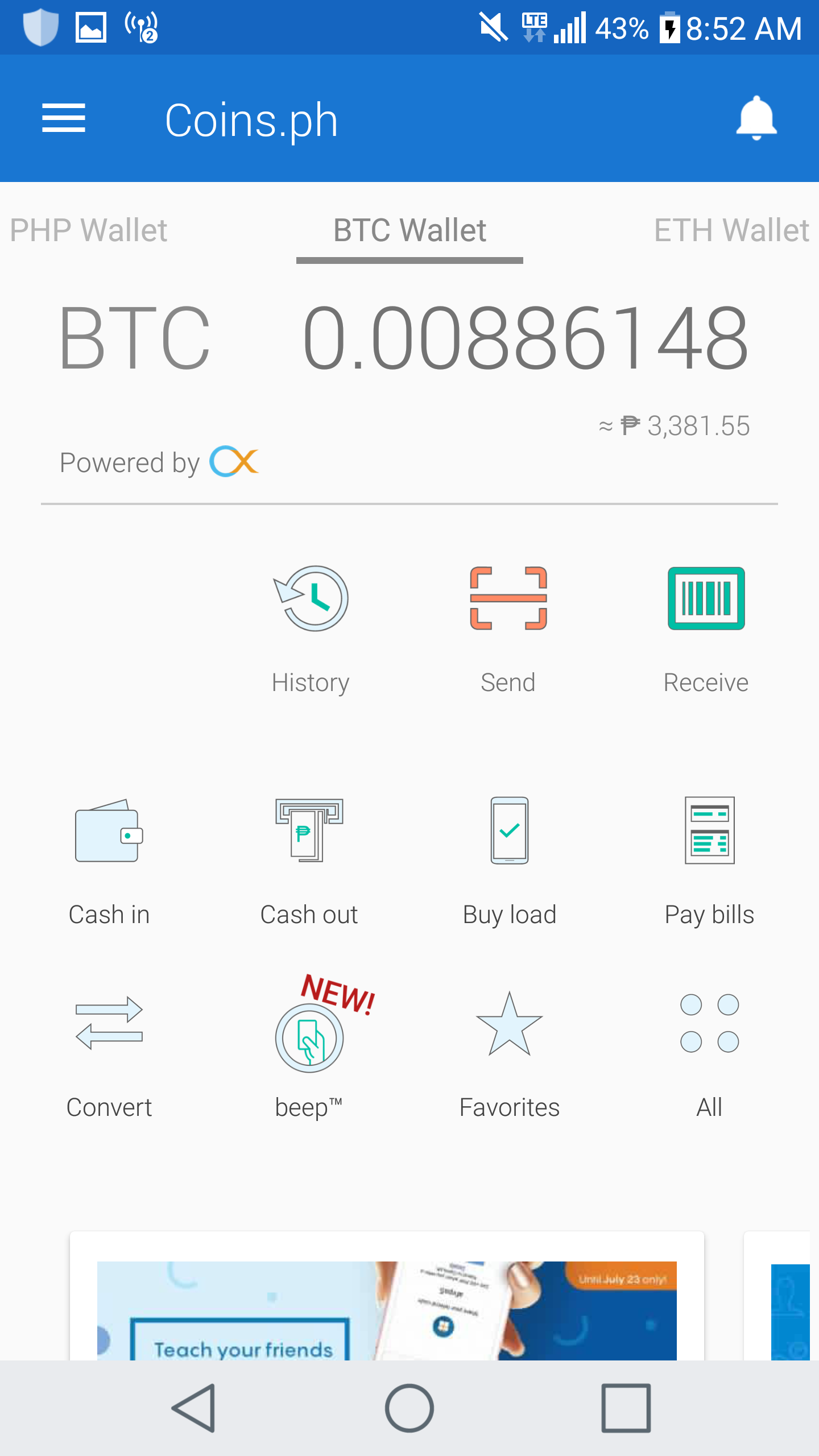Tap Send to scan and pay

(508, 626)
